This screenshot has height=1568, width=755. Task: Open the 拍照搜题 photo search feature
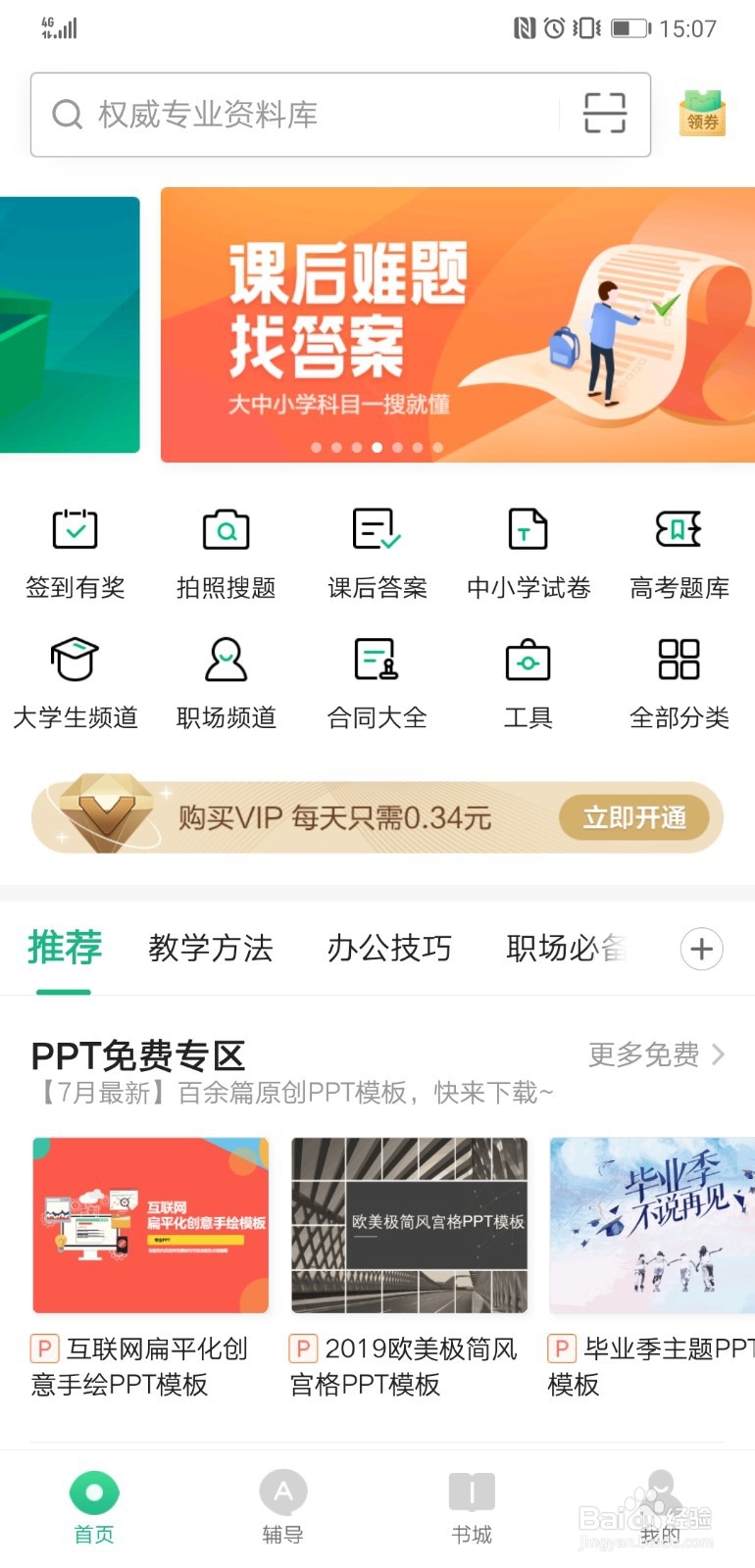[225, 549]
